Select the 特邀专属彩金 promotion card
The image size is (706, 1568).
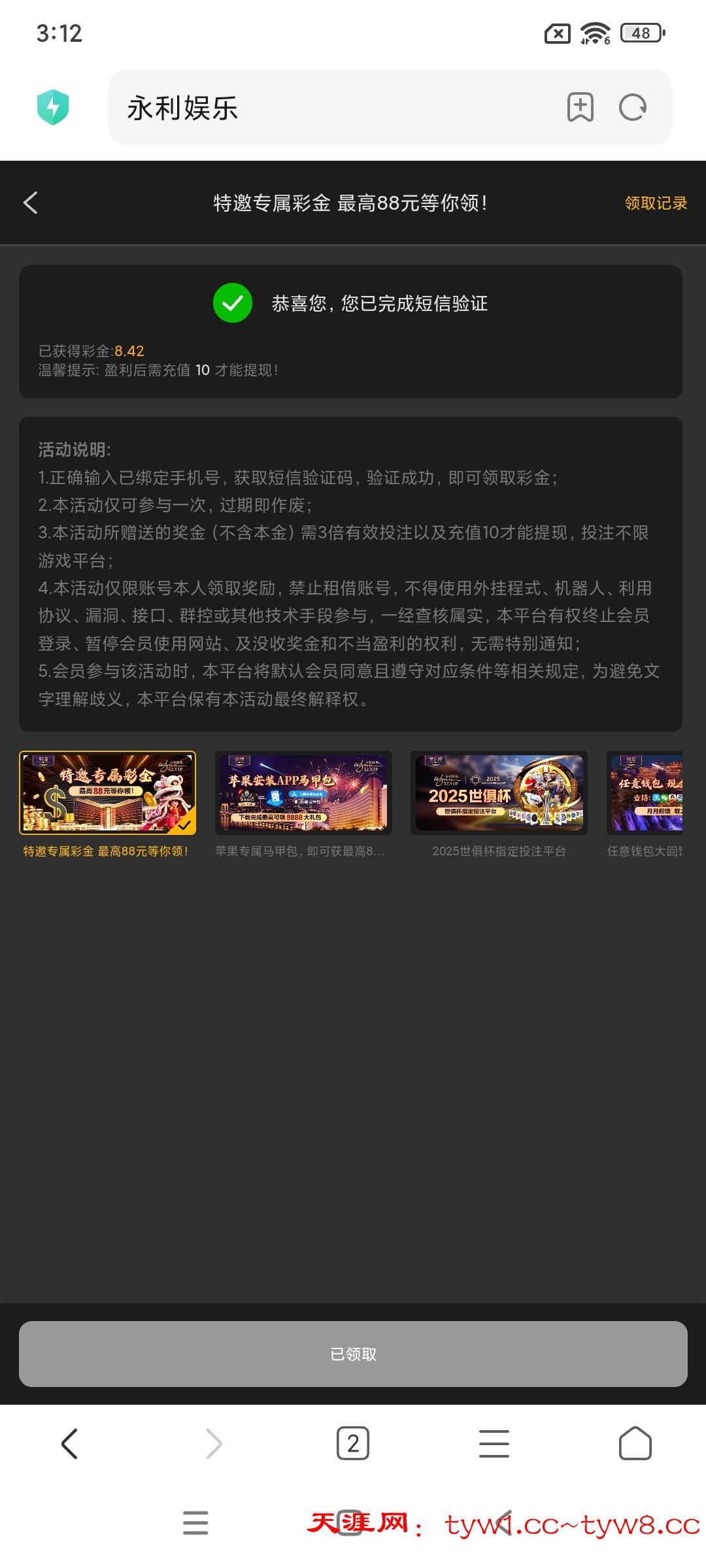tap(107, 792)
